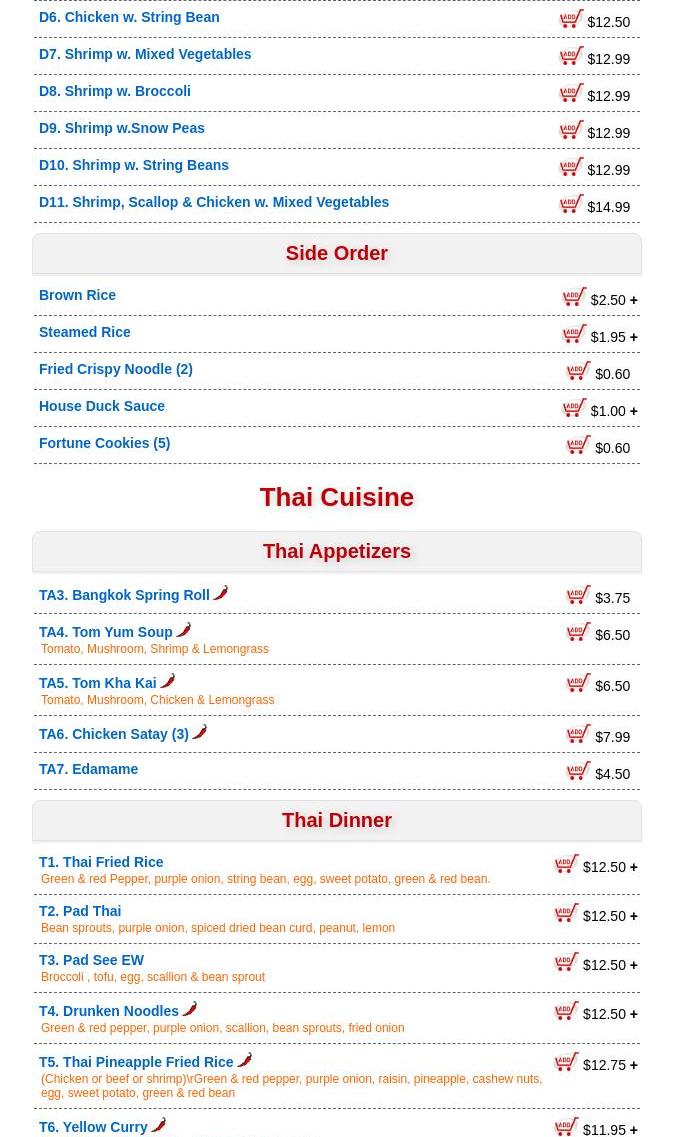Add TA4 Tom Yum Soup to cart
Image resolution: width=675 pixels, height=1137 pixels.
(x=578, y=632)
